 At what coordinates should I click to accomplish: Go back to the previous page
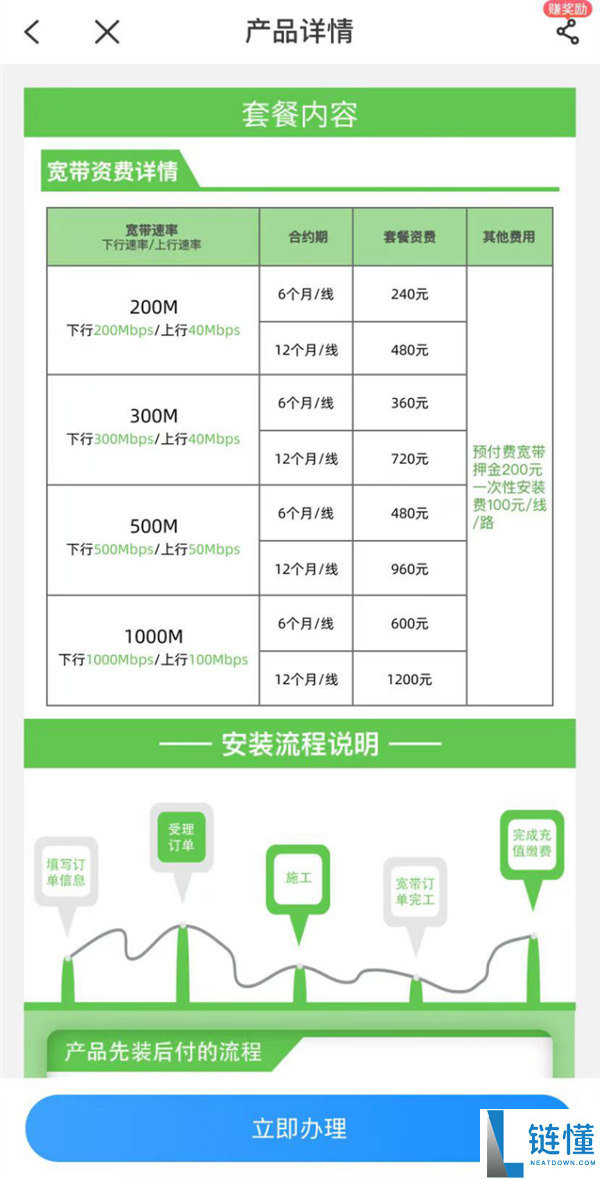point(32,32)
